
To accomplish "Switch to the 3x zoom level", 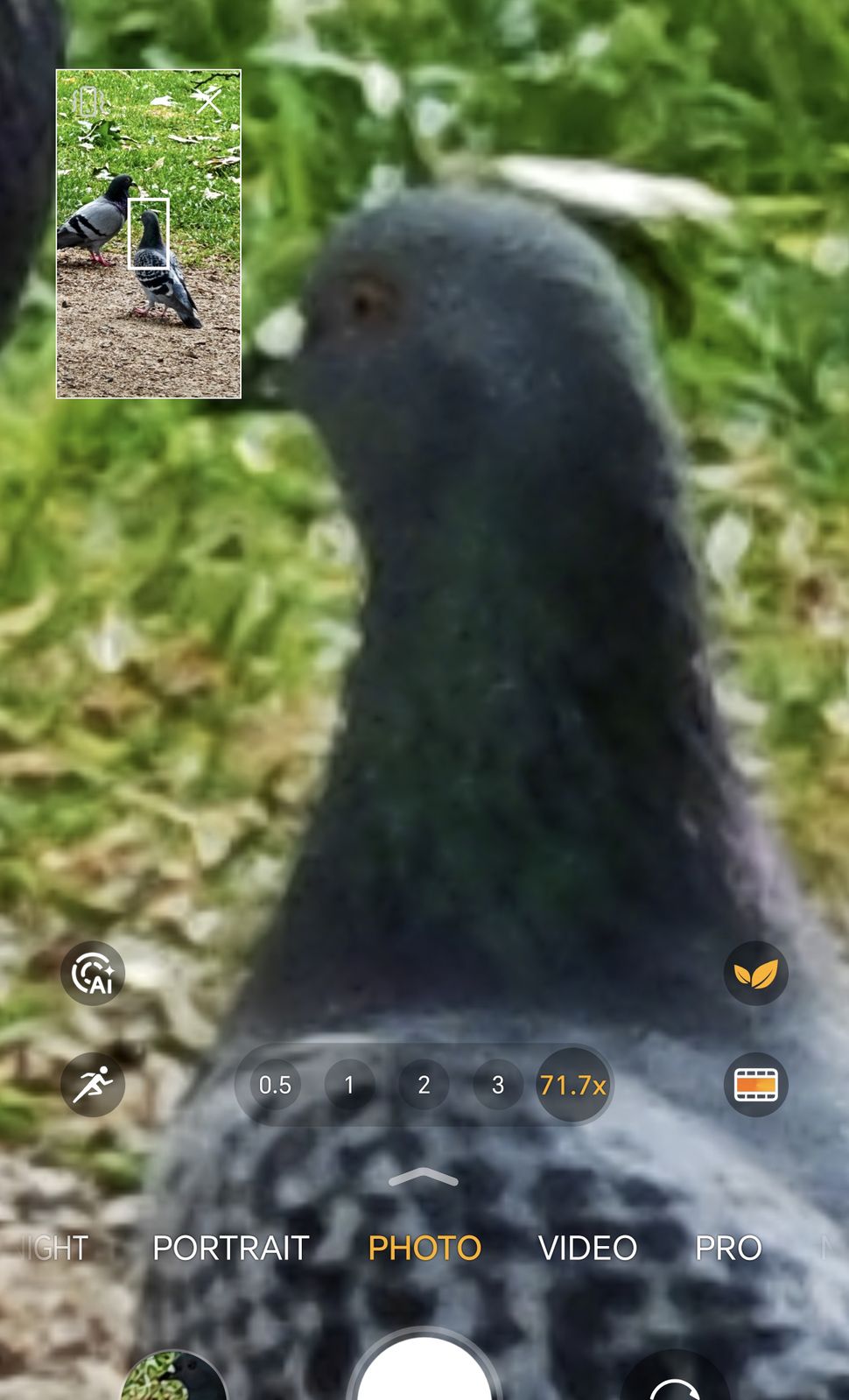I will click(498, 1085).
